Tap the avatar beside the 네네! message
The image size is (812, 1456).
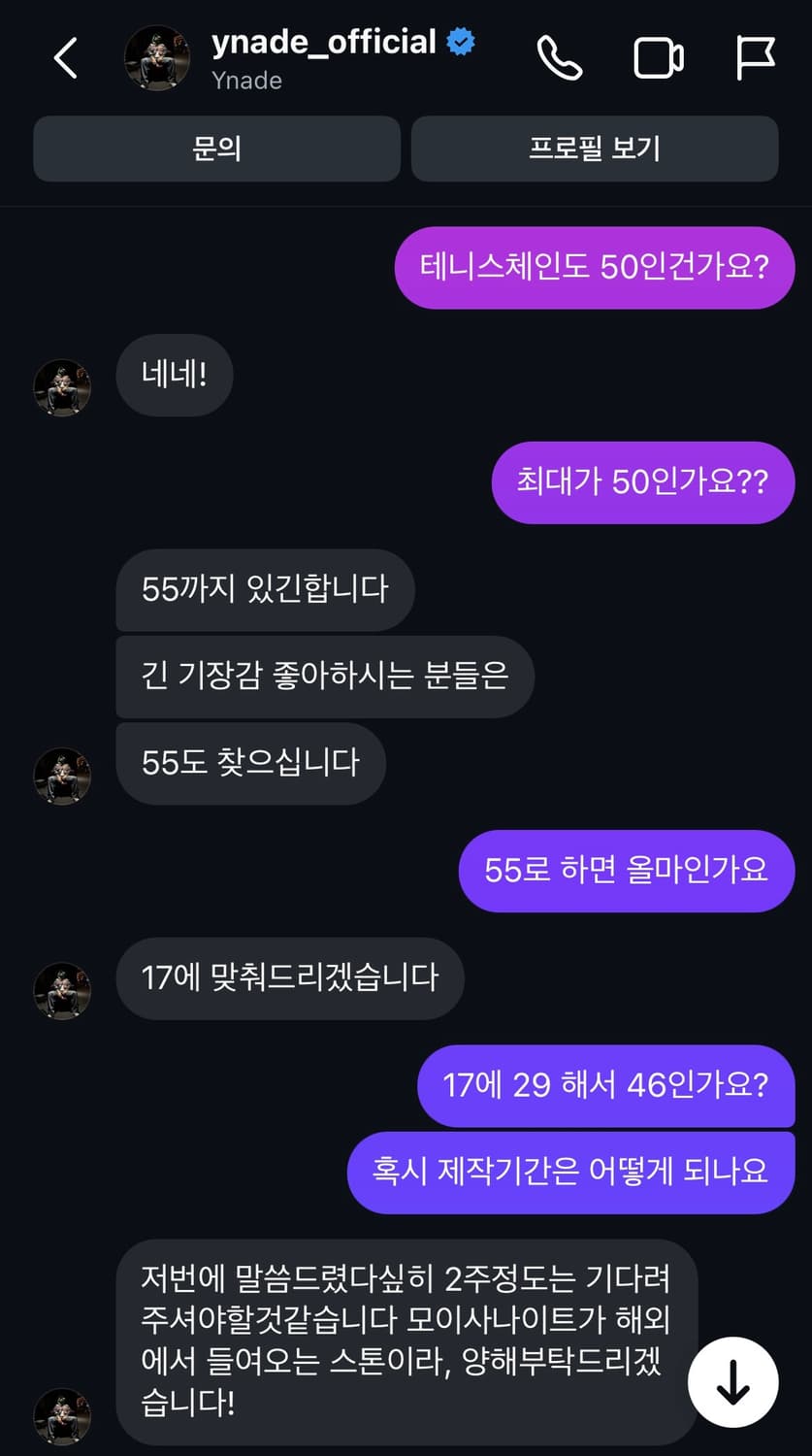pos(62,387)
